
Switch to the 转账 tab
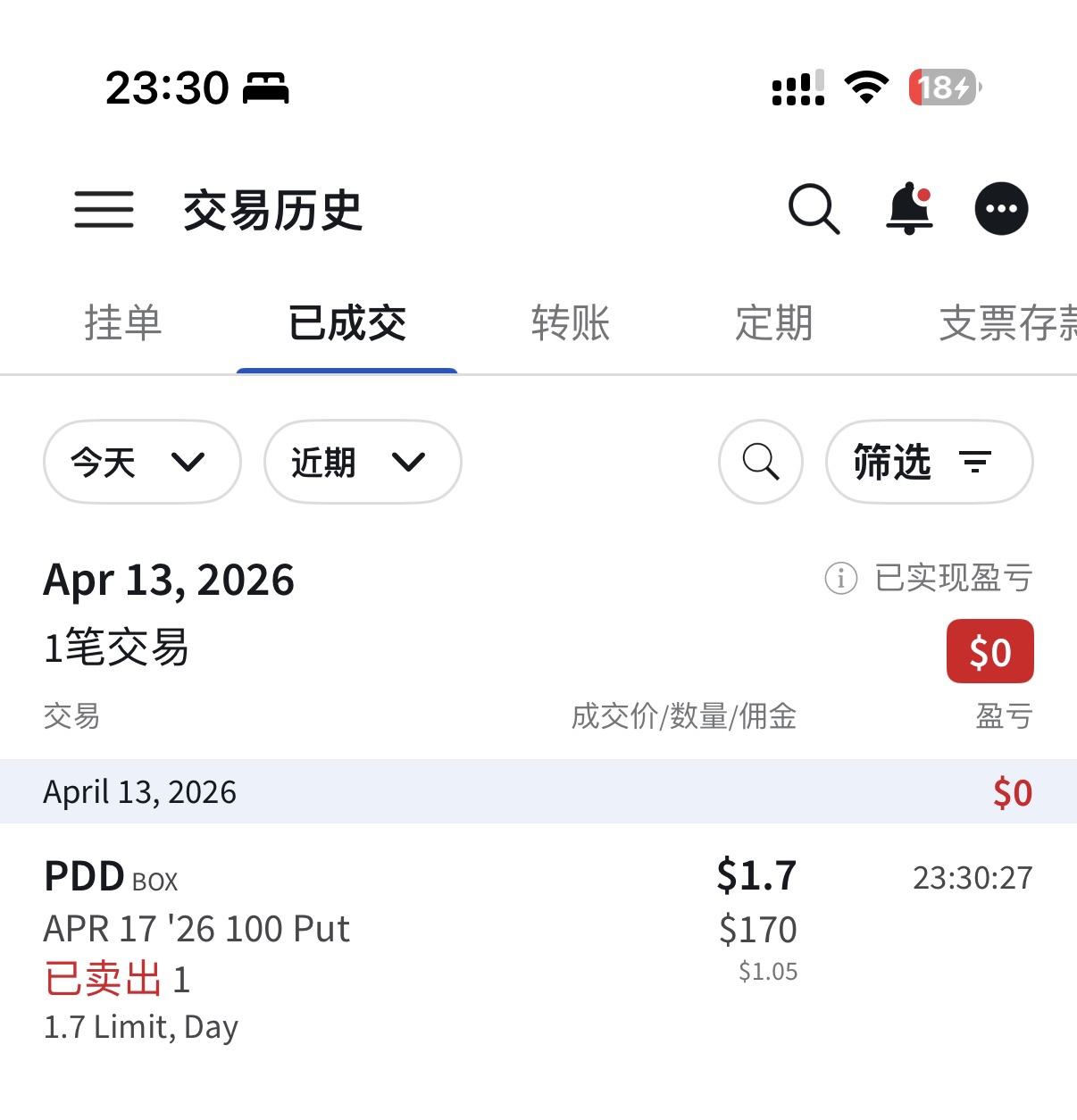tap(571, 323)
